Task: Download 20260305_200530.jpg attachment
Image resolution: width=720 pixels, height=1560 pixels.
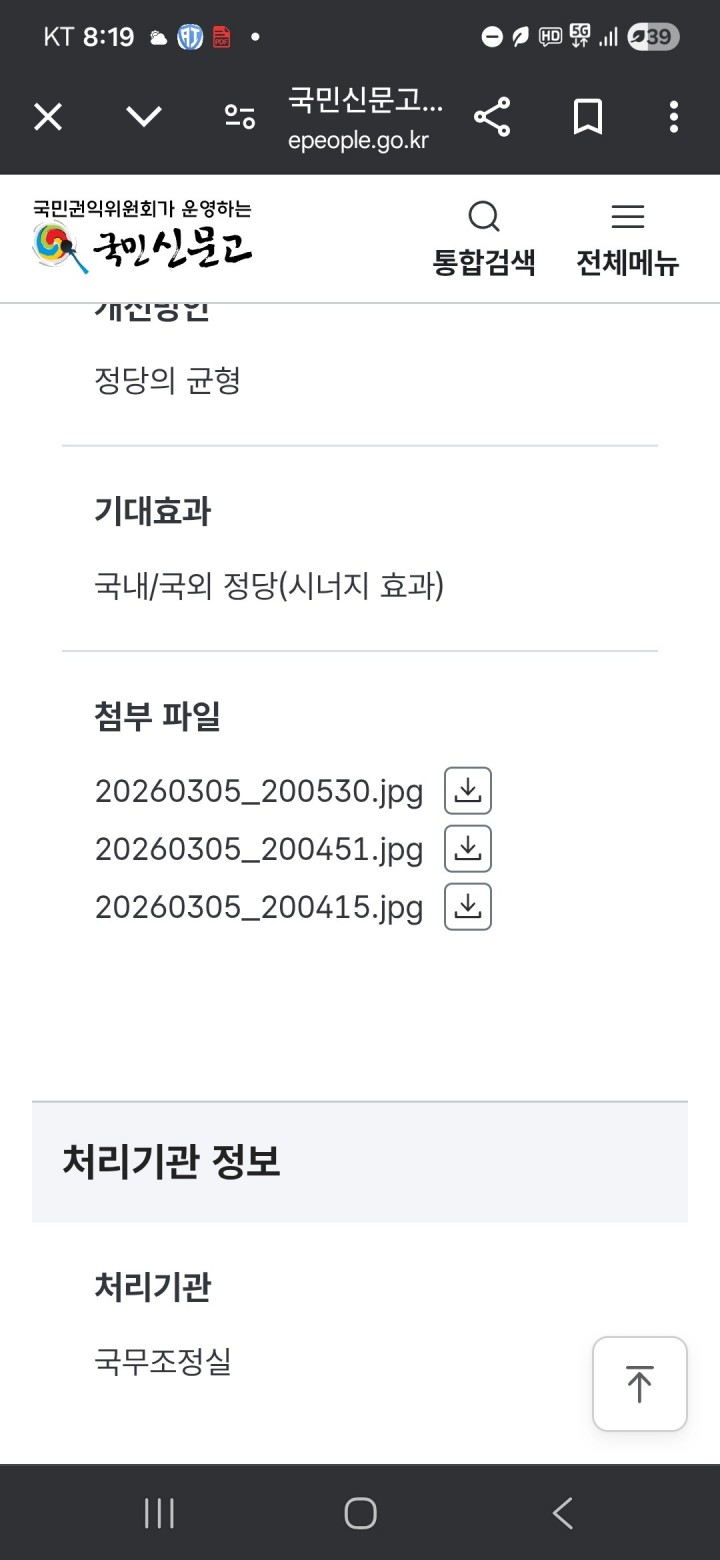Action: coord(468,791)
